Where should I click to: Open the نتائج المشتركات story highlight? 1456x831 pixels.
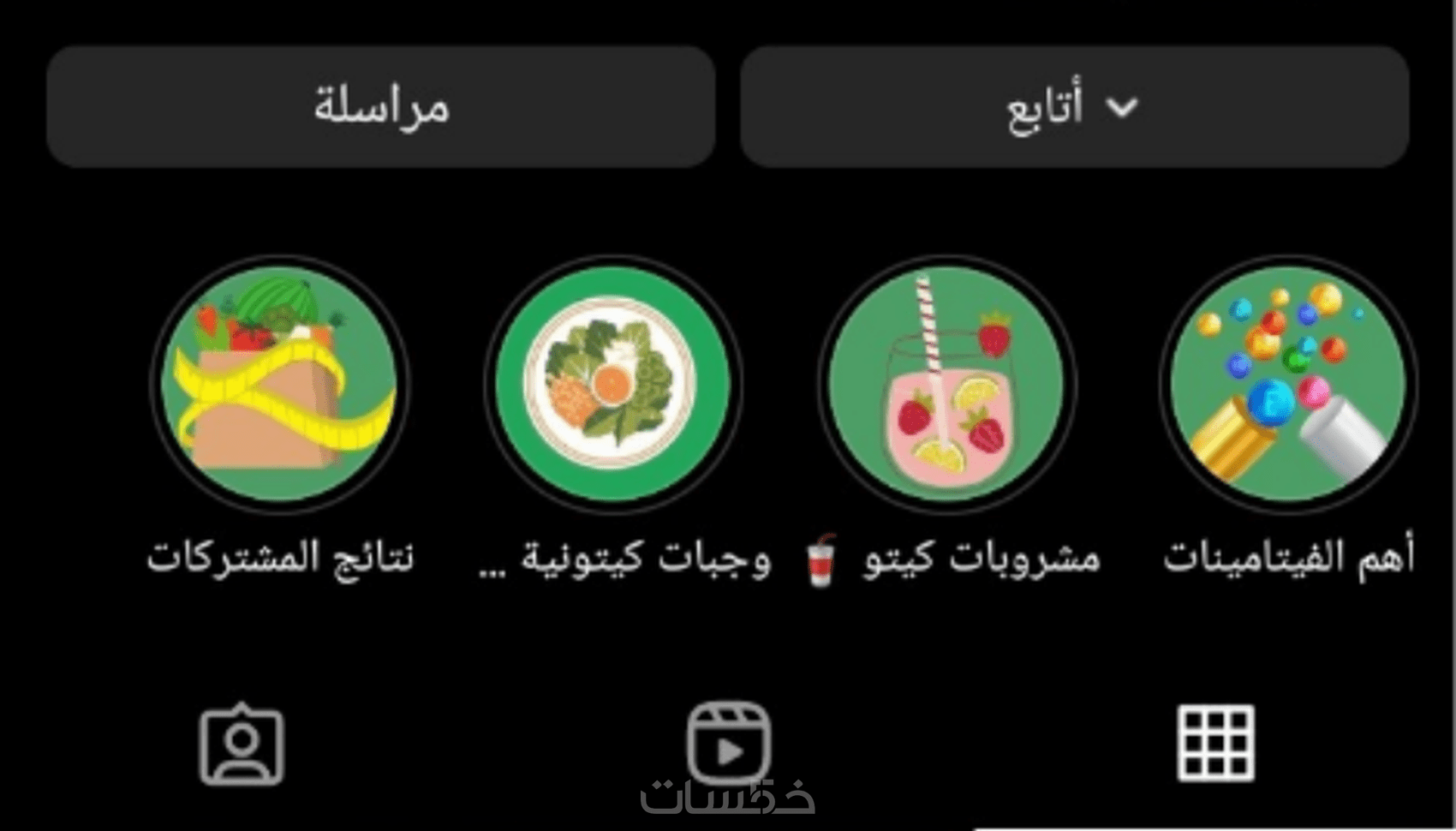pyautogui.click(x=279, y=383)
